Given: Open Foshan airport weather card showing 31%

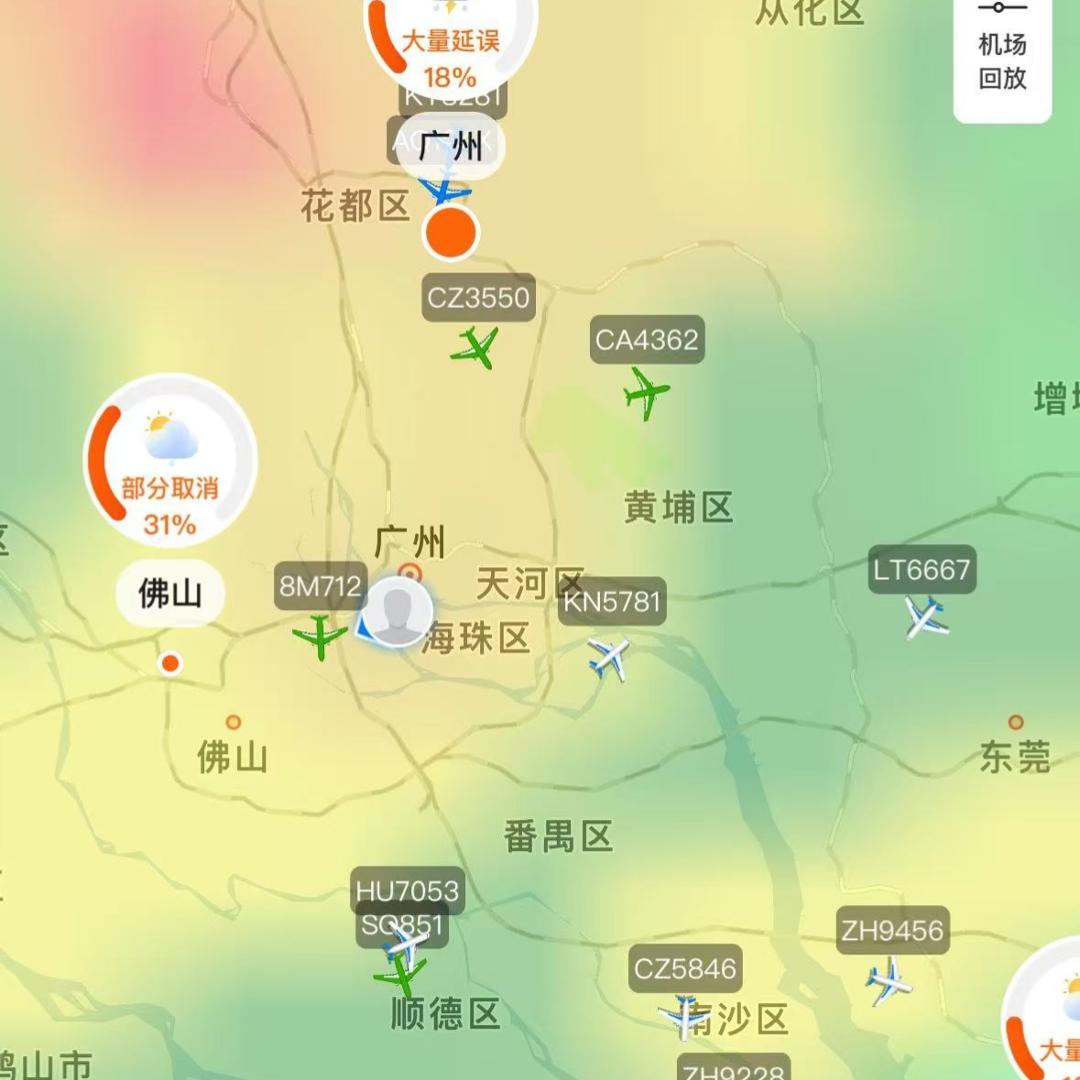Looking at the screenshot, I should (170, 462).
